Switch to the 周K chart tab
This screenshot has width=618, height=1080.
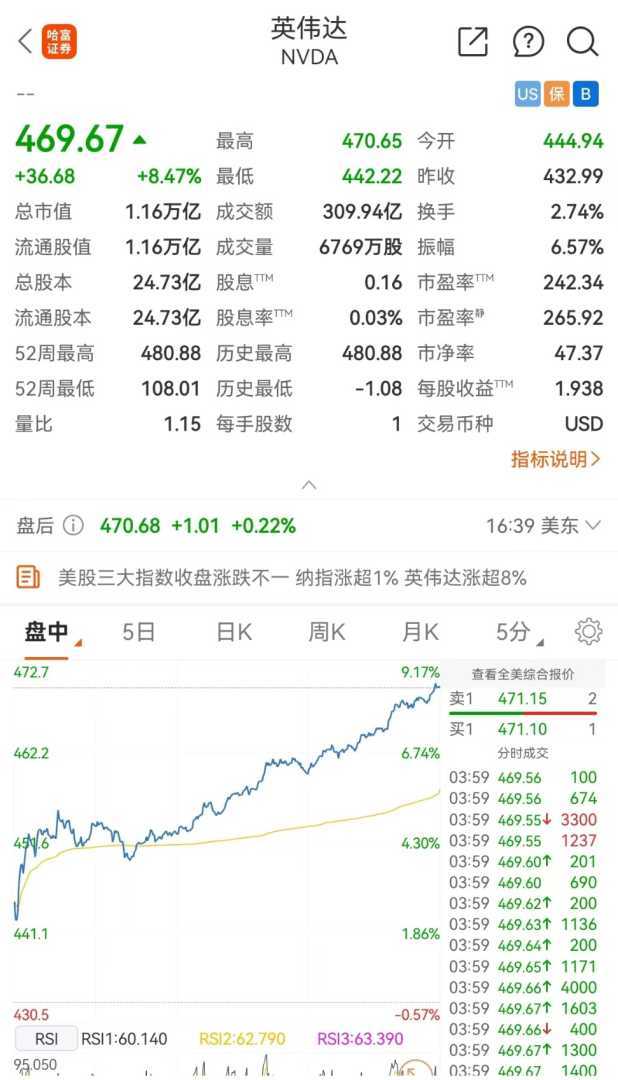(x=327, y=632)
